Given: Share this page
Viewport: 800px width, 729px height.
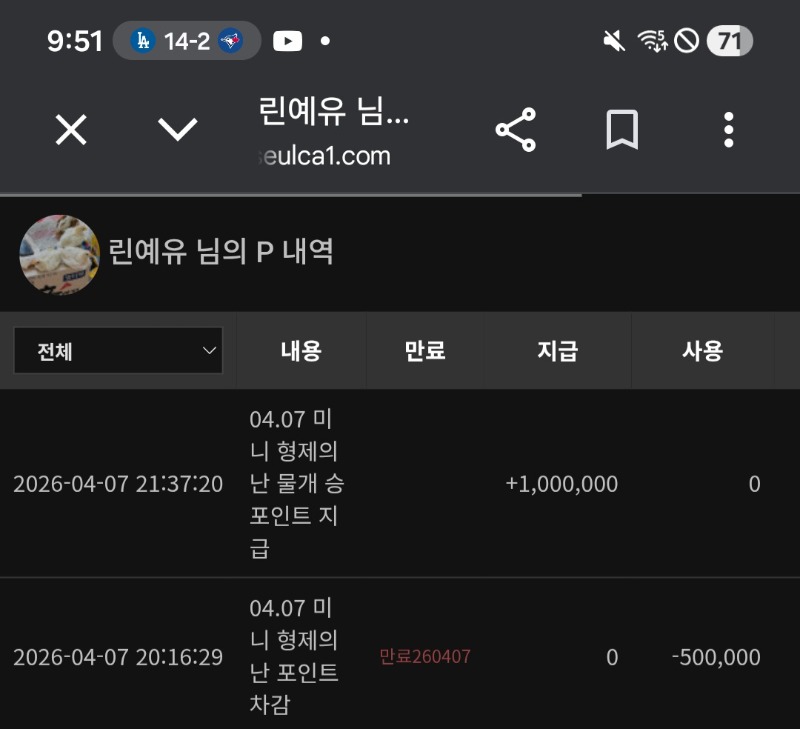Looking at the screenshot, I should coord(516,130).
